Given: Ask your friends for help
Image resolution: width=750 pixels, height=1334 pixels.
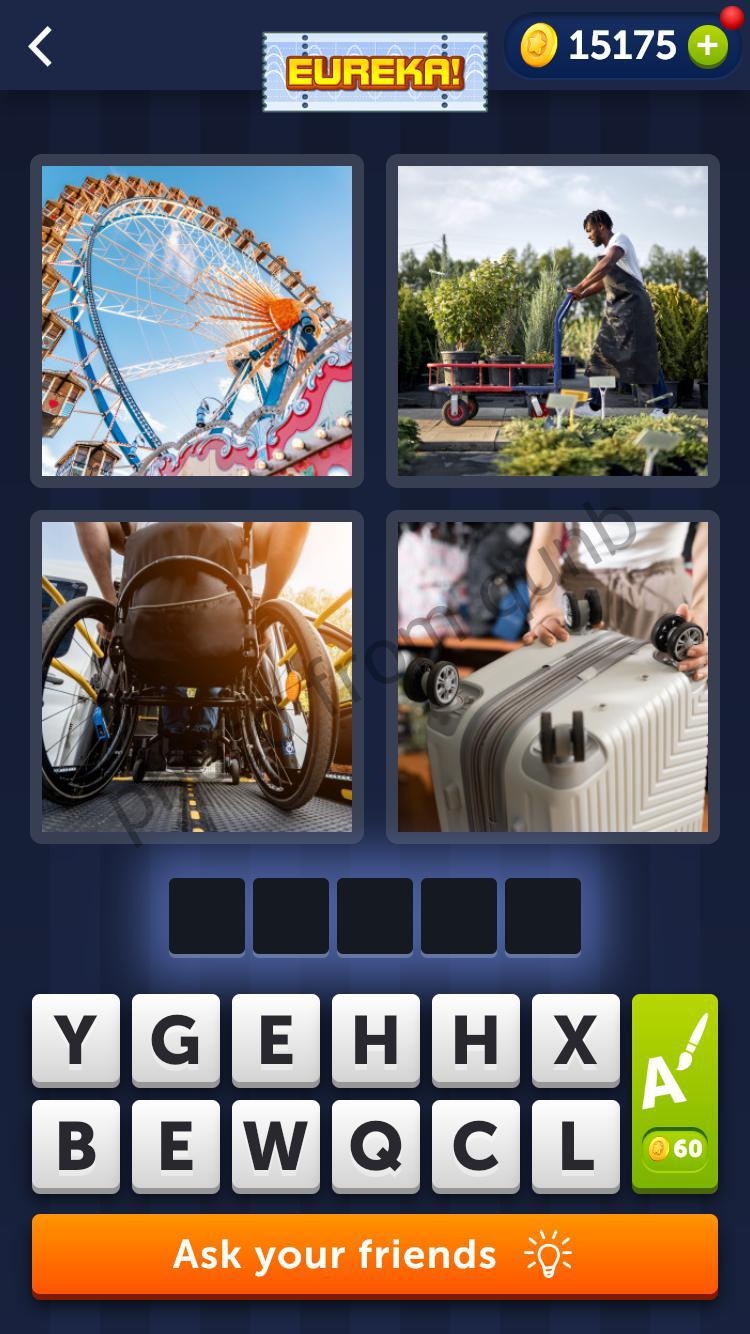Looking at the screenshot, I should tap(375, 1254).
